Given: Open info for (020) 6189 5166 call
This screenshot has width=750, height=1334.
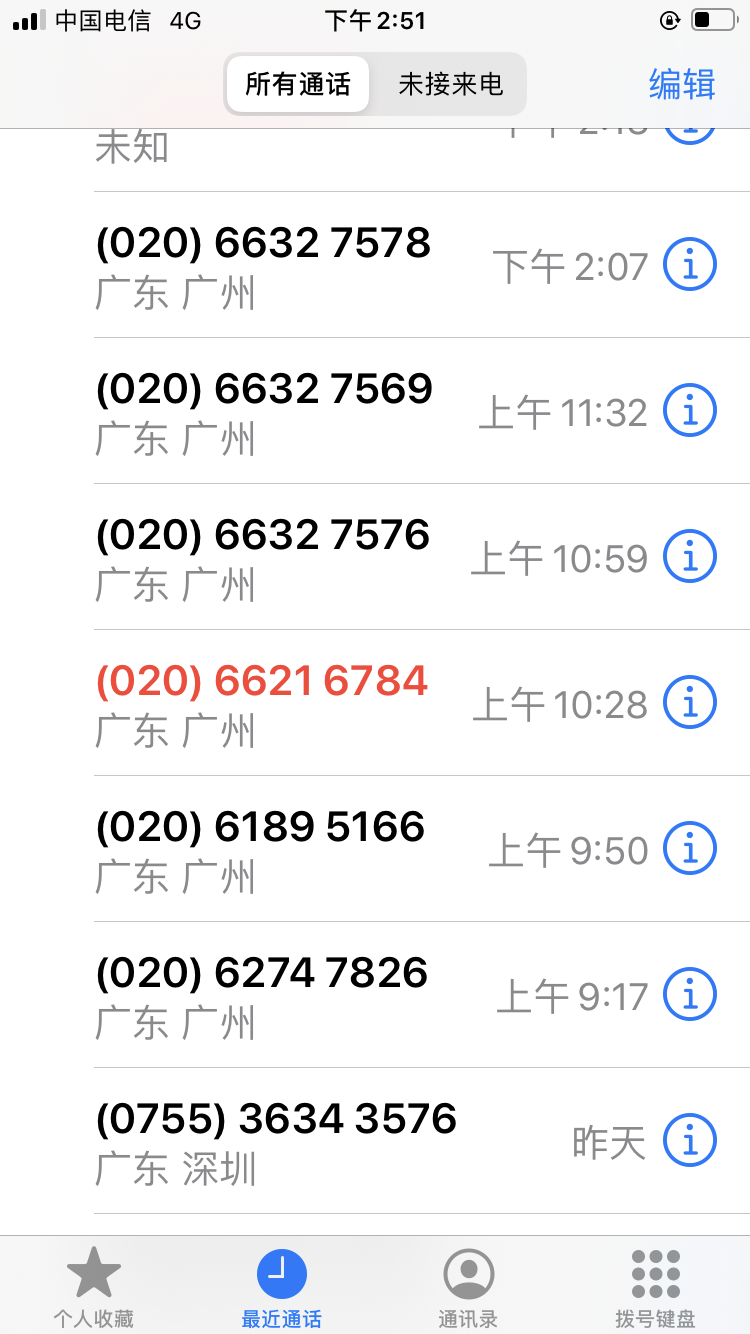Looking at the screenshot, I should pyautogui.click(x=689, y=847).
